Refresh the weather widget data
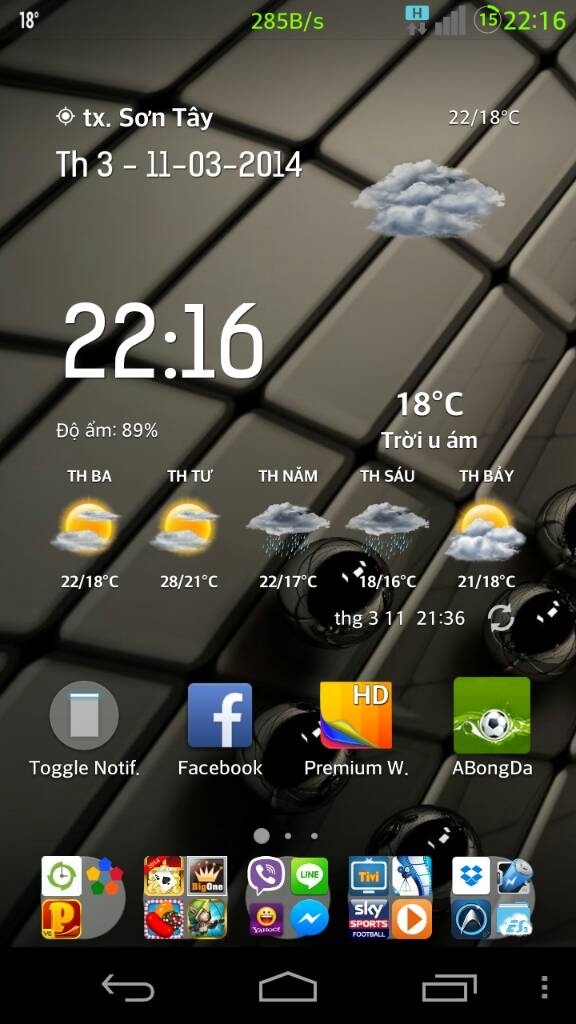The height and width of the screenshot is (1024, 576). pos(501,617)
